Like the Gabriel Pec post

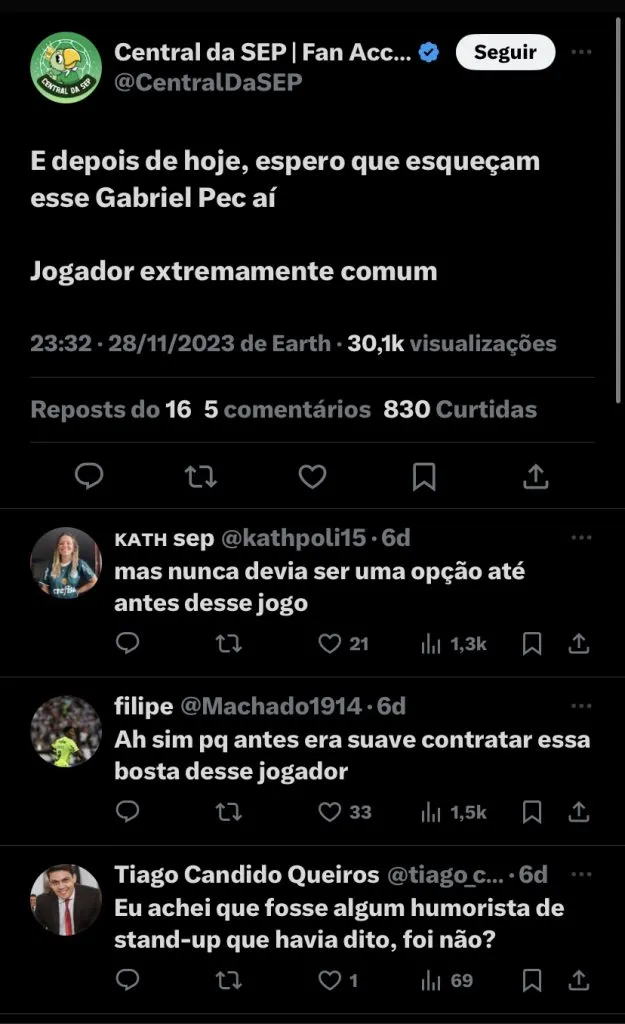tap(312, 476)
